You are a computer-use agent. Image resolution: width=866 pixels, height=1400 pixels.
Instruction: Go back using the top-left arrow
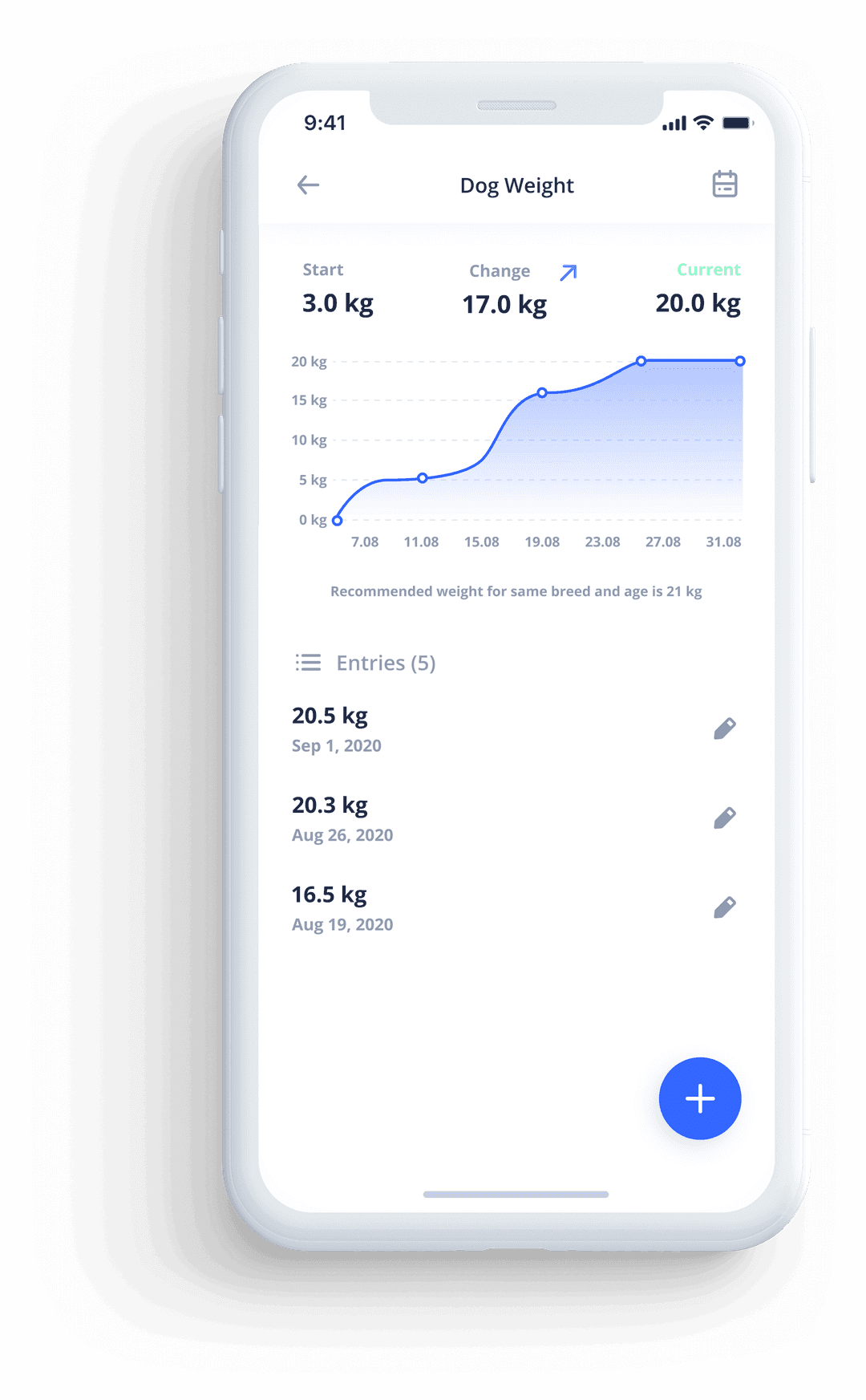click(308, 185)
